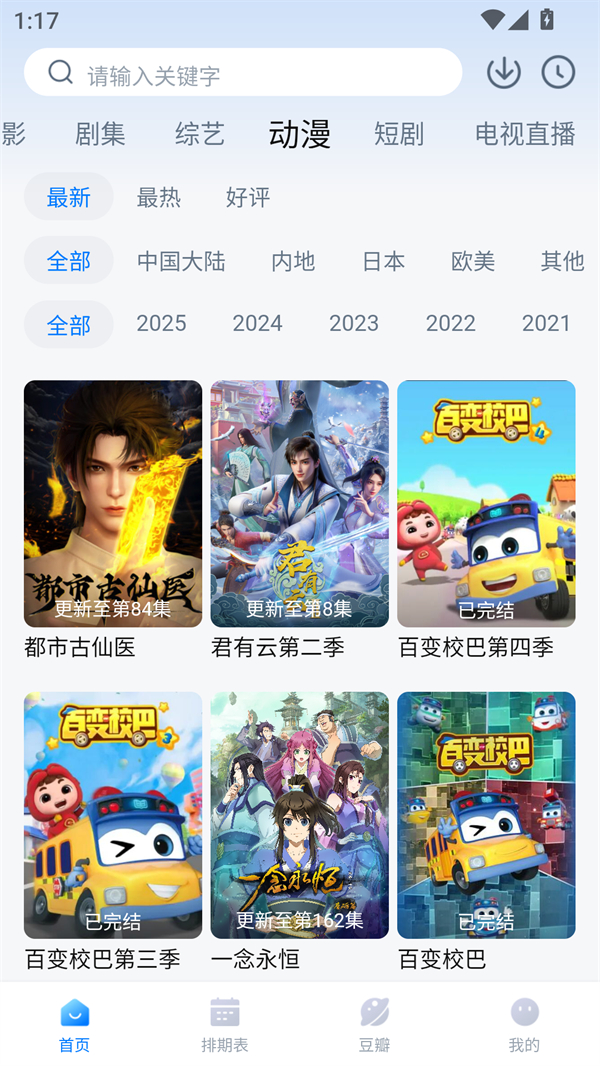Switch to the 我的 tab
Viewport: 600px width, 1066px height.
[x=524, y=1025]
